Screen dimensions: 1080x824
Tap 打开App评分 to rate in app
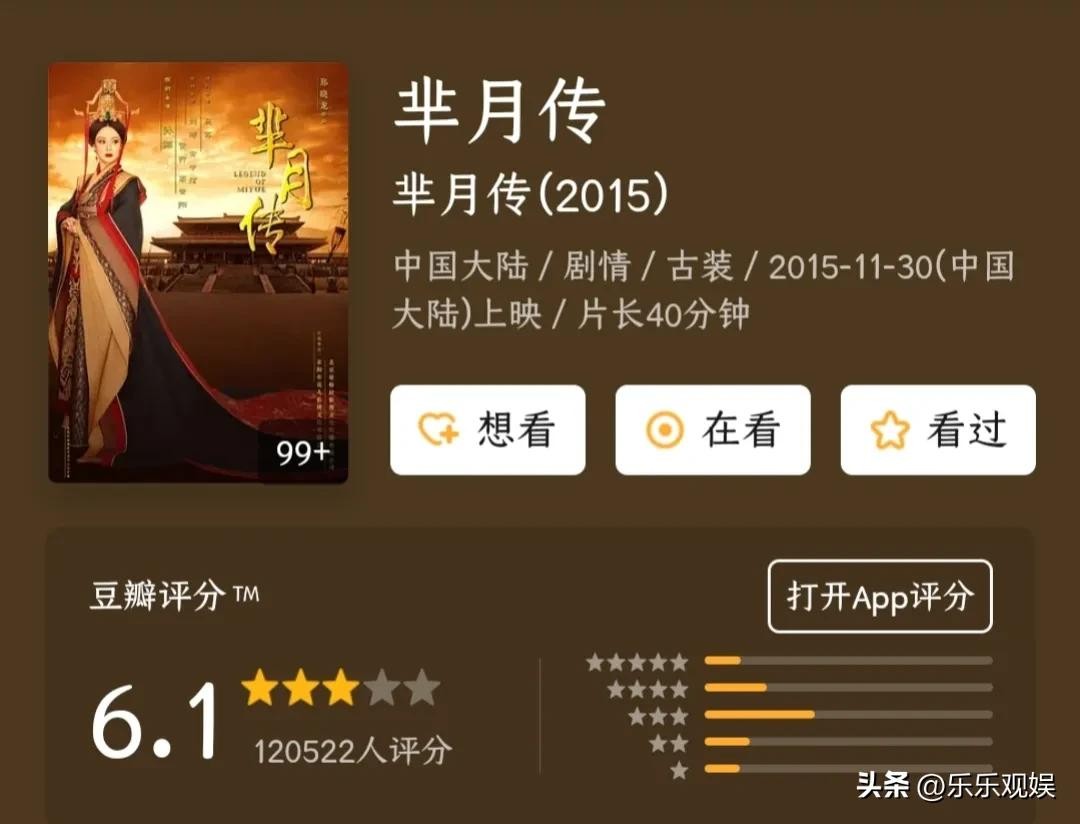point(879,597)
